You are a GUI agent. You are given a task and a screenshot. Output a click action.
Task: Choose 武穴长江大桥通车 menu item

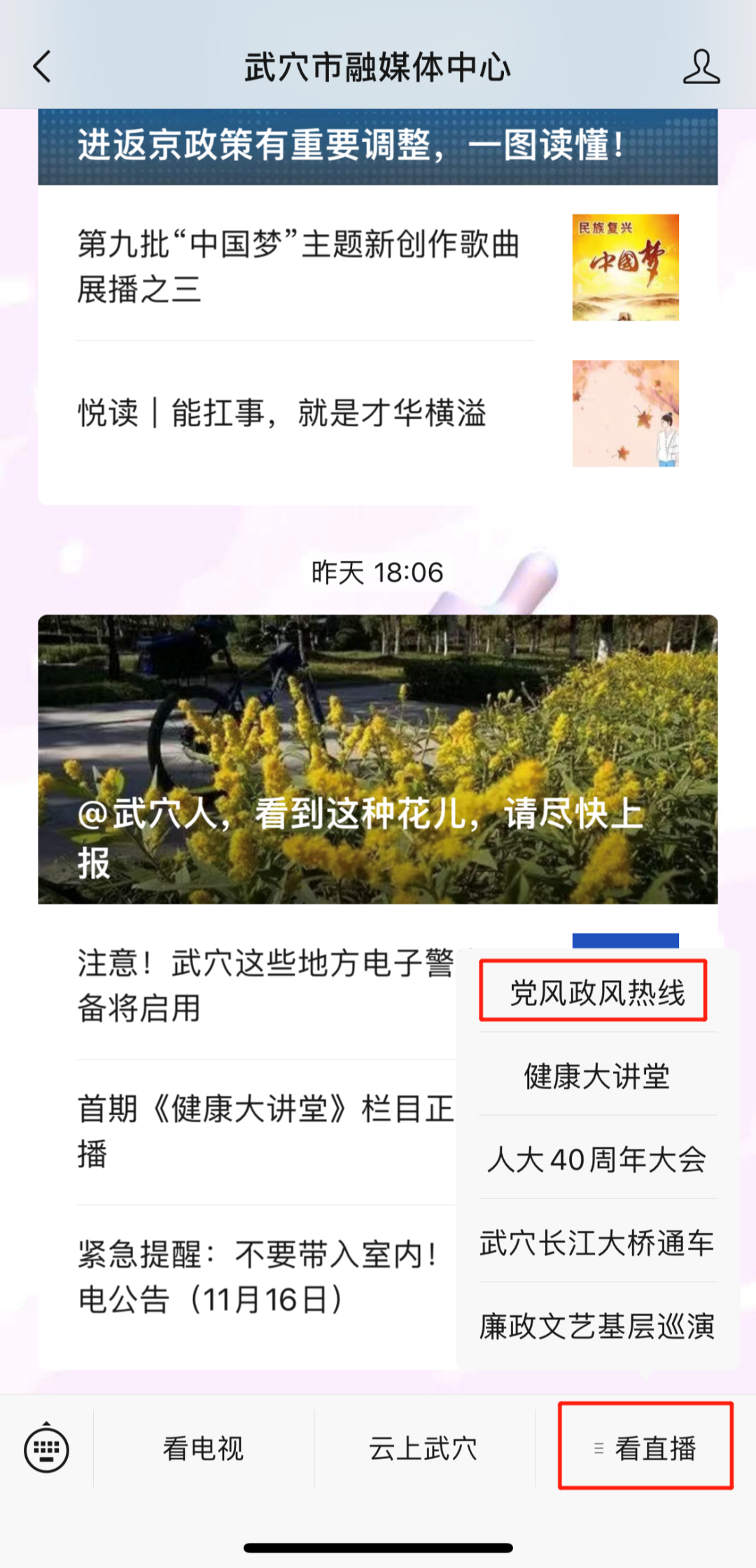click(x=597, y=1242)
